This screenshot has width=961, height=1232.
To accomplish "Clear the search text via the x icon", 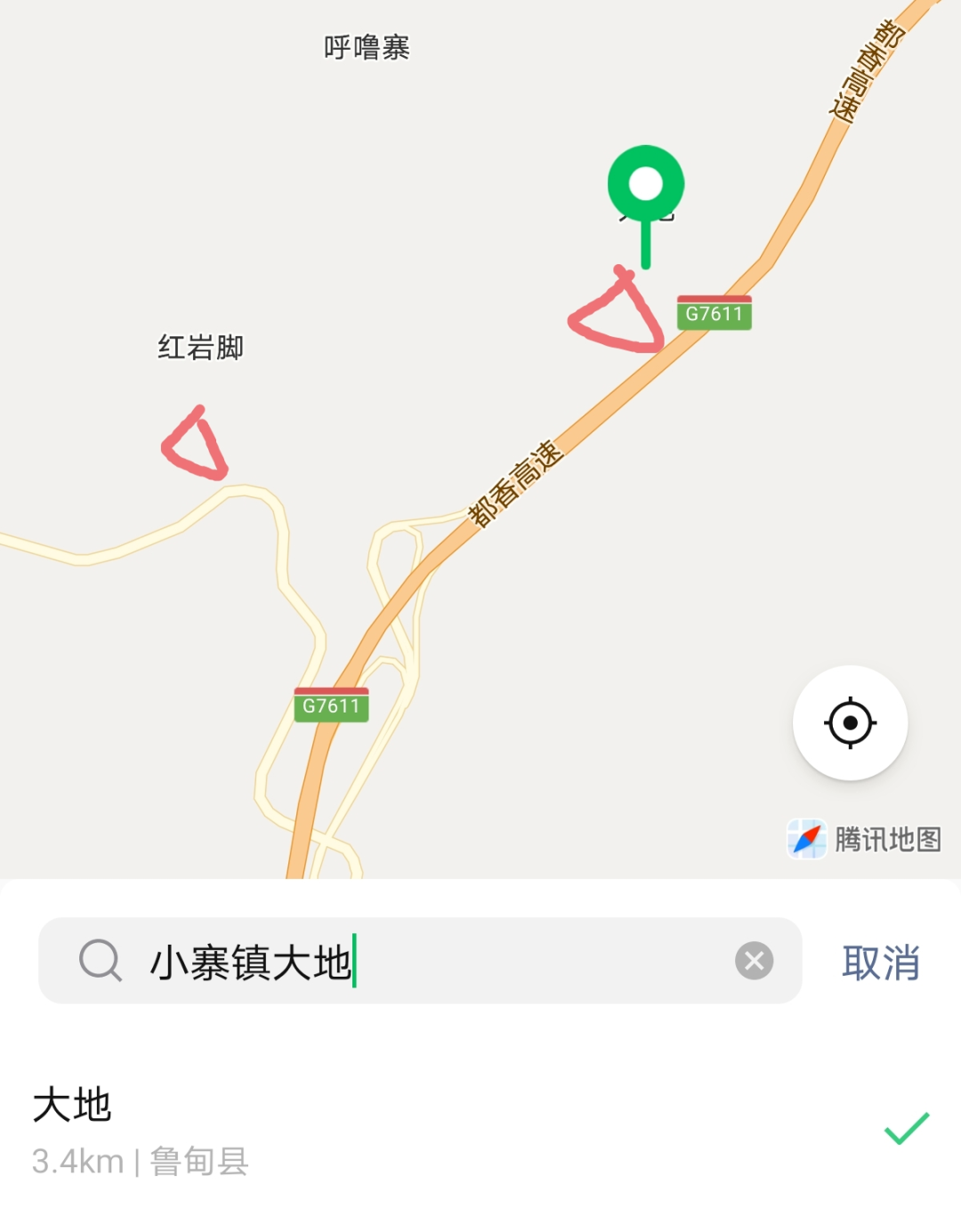I will pos(753,959).
